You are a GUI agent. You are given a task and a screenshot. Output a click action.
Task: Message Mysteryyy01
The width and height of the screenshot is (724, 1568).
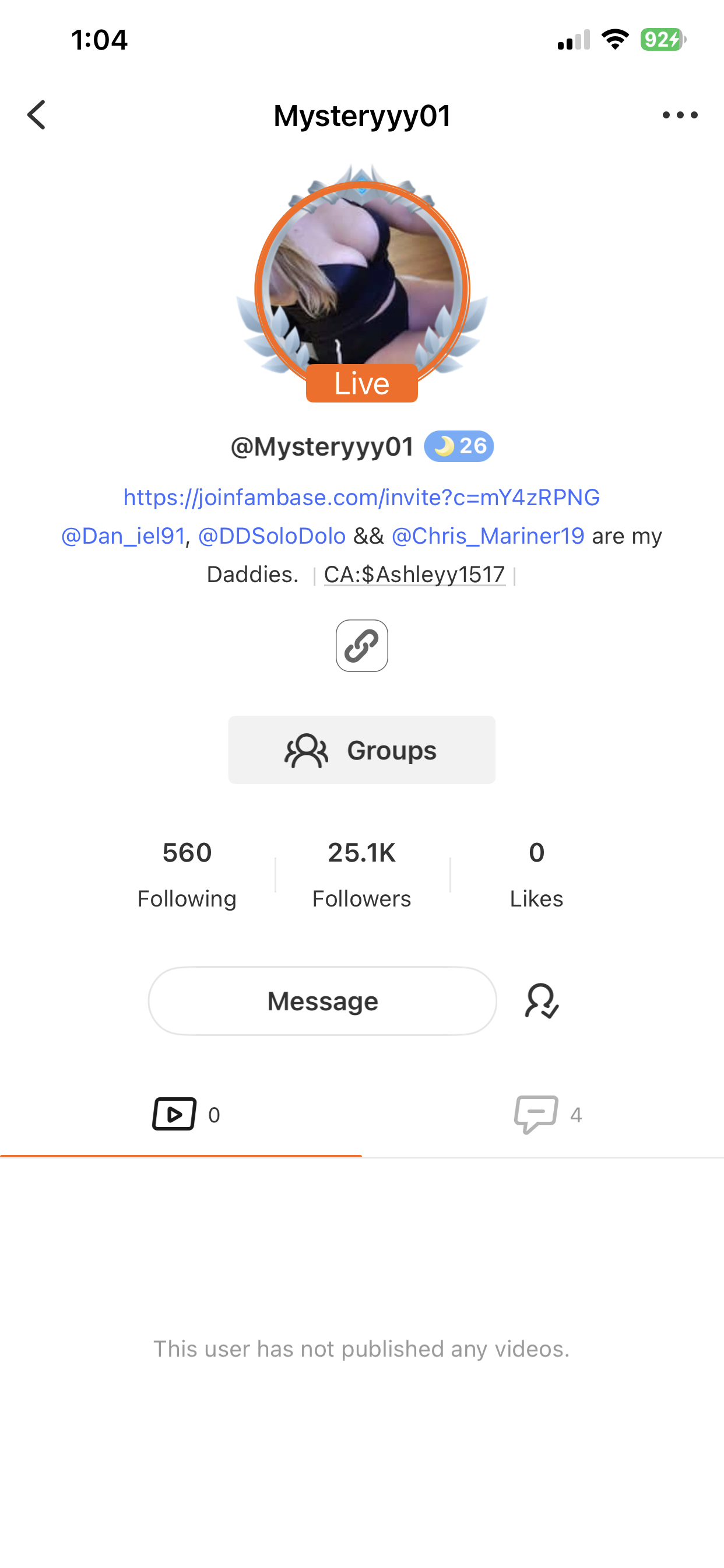click(322, 1000)
